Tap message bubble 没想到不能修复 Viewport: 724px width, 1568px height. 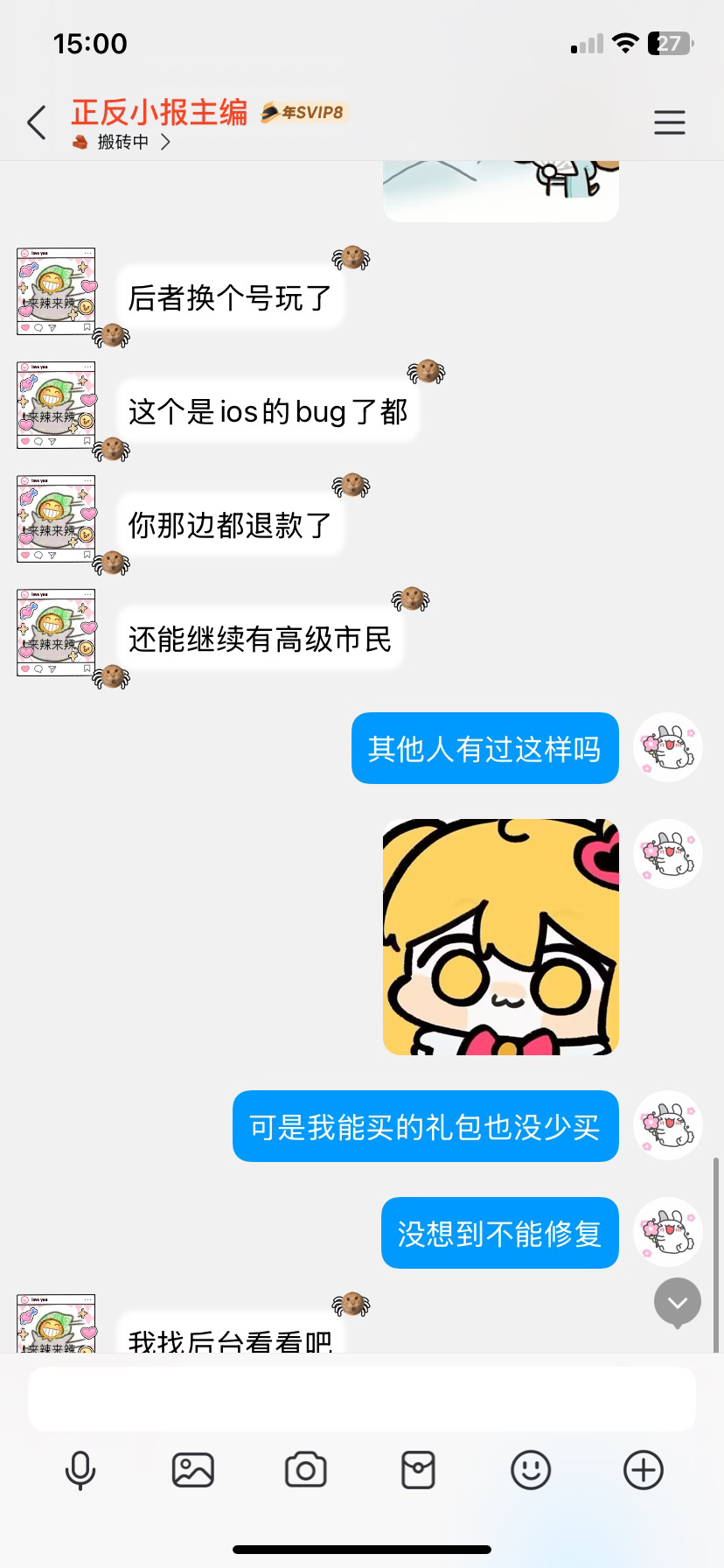[x=498, y=1233]
